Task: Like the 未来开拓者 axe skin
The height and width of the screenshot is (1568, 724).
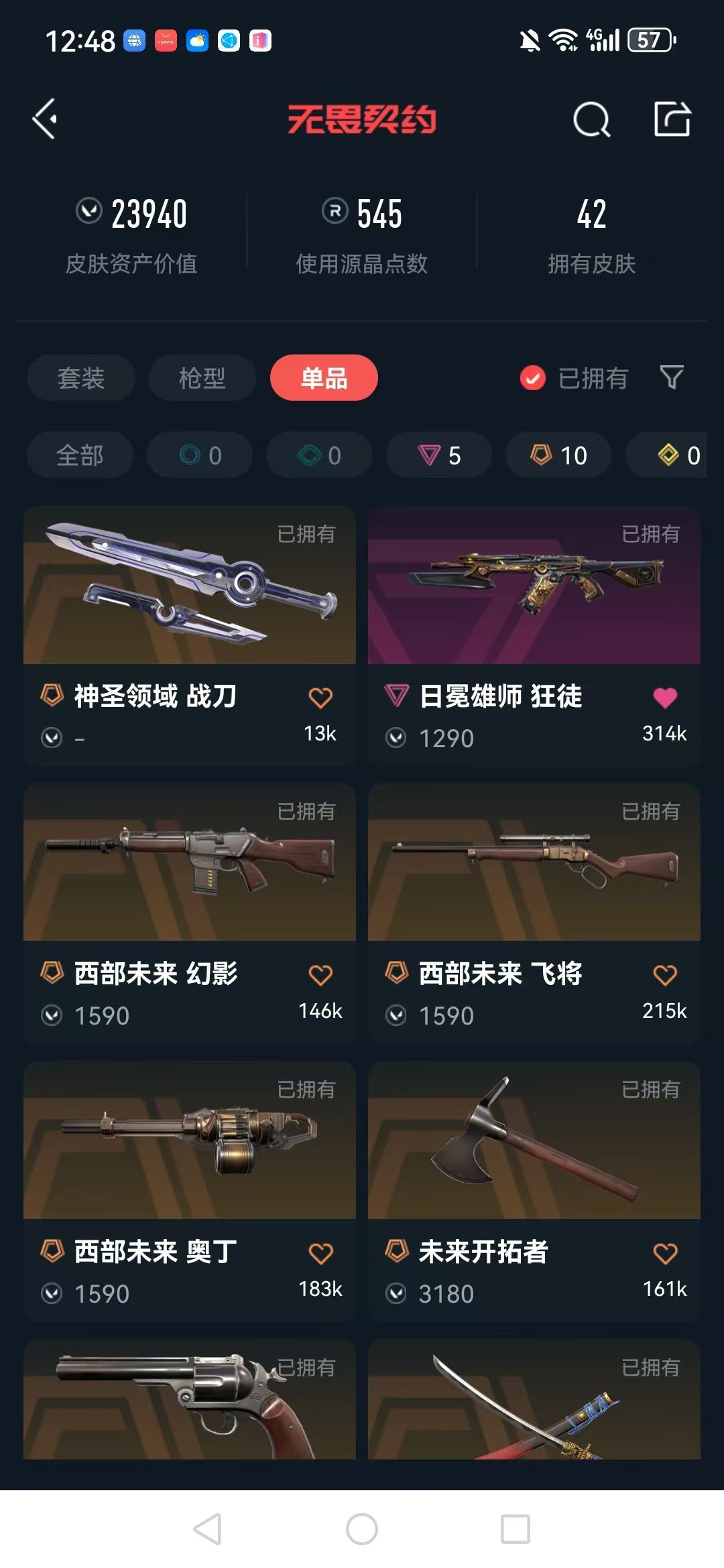Action: [665, 1253]
